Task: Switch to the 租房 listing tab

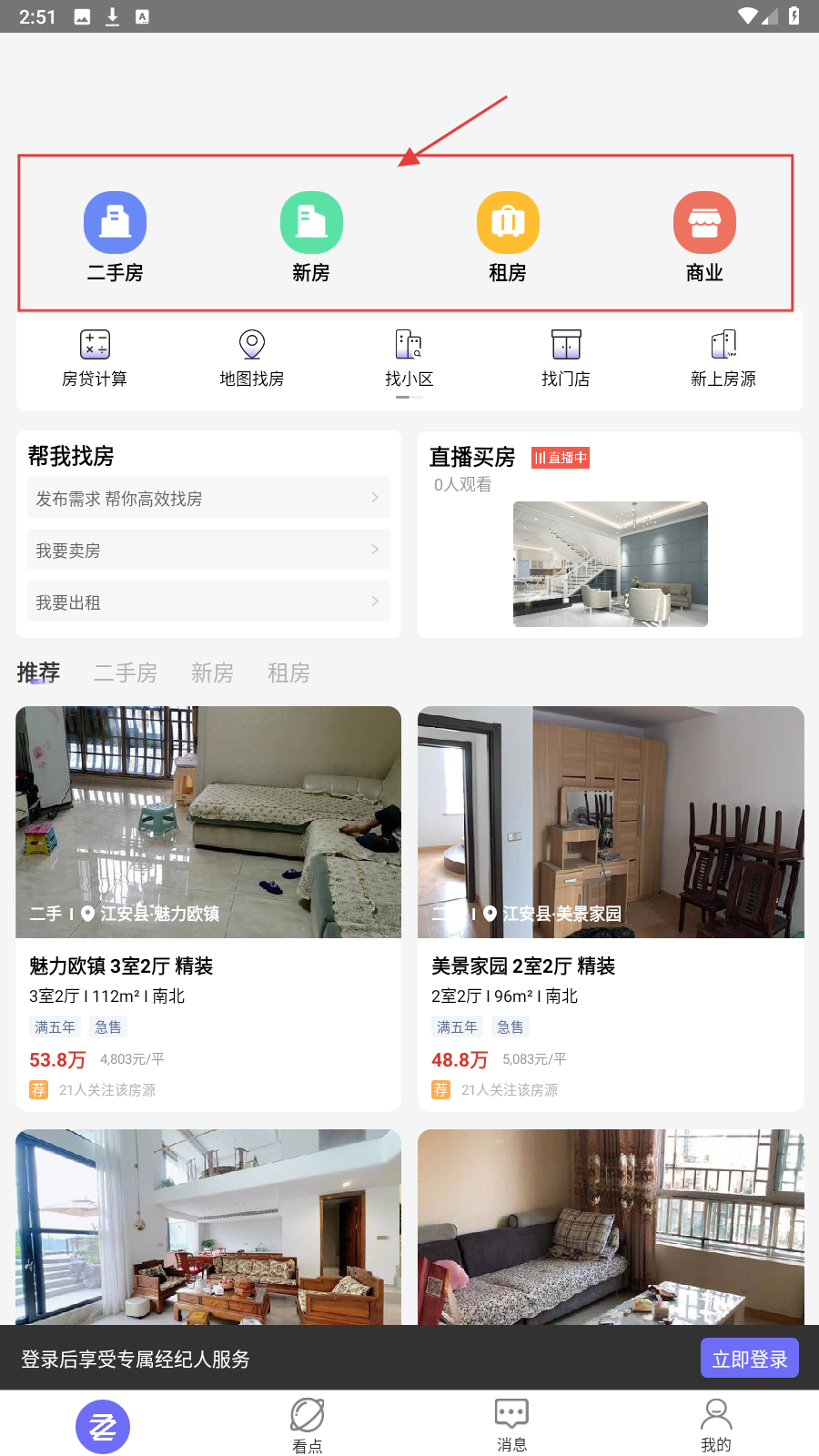Action: click(288, 672)
